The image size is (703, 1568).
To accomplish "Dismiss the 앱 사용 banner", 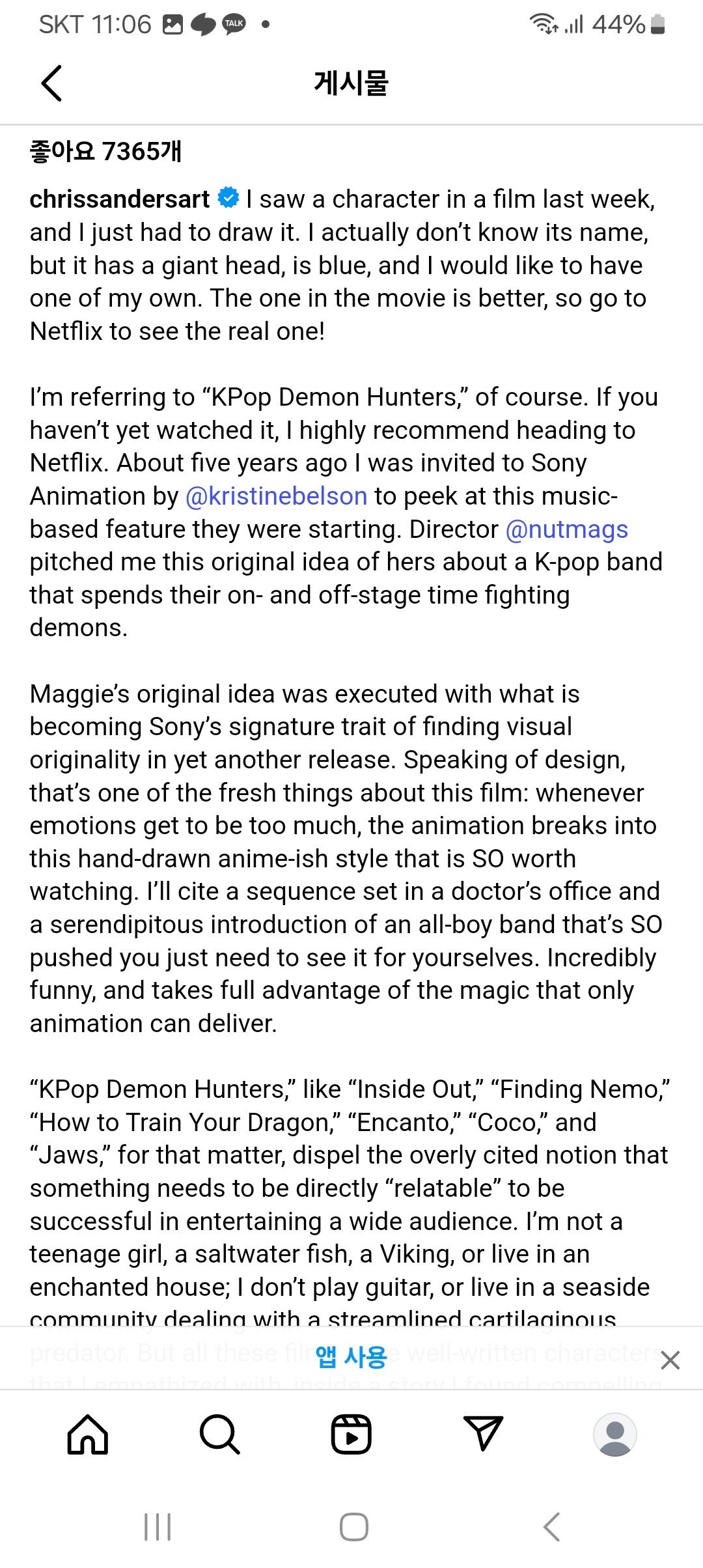I will point(670,1360).
